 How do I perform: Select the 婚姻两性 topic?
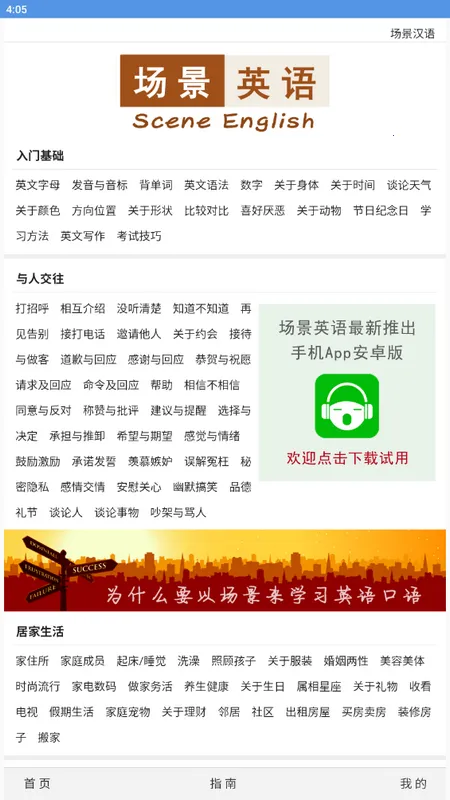pyautogui.click(x=346, y=661)
